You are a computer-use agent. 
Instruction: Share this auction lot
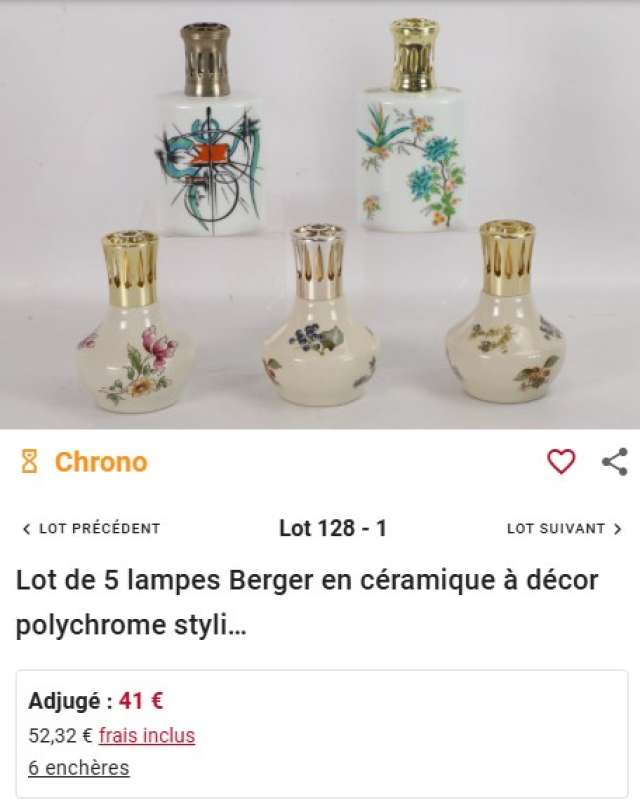[614, 461]
